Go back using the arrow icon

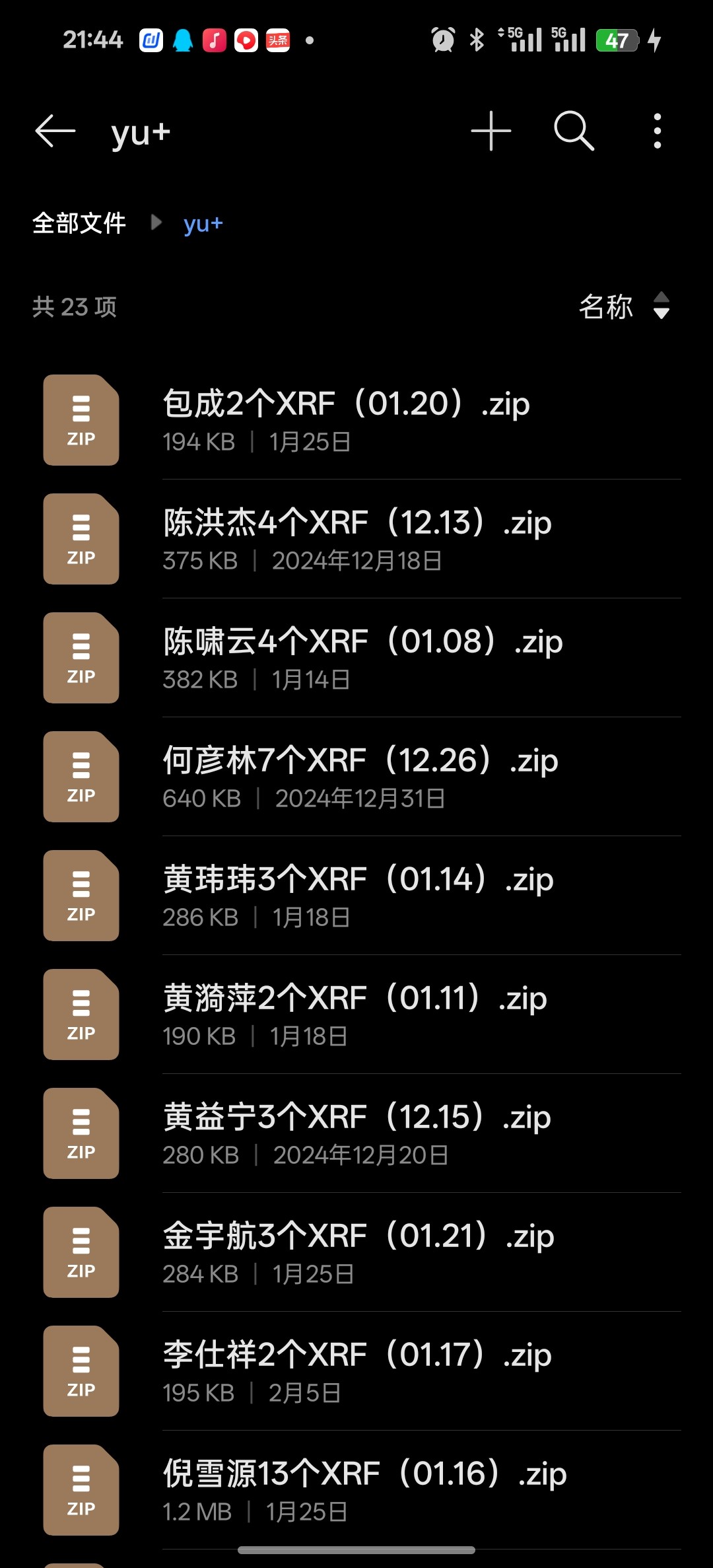coord(55,131)
